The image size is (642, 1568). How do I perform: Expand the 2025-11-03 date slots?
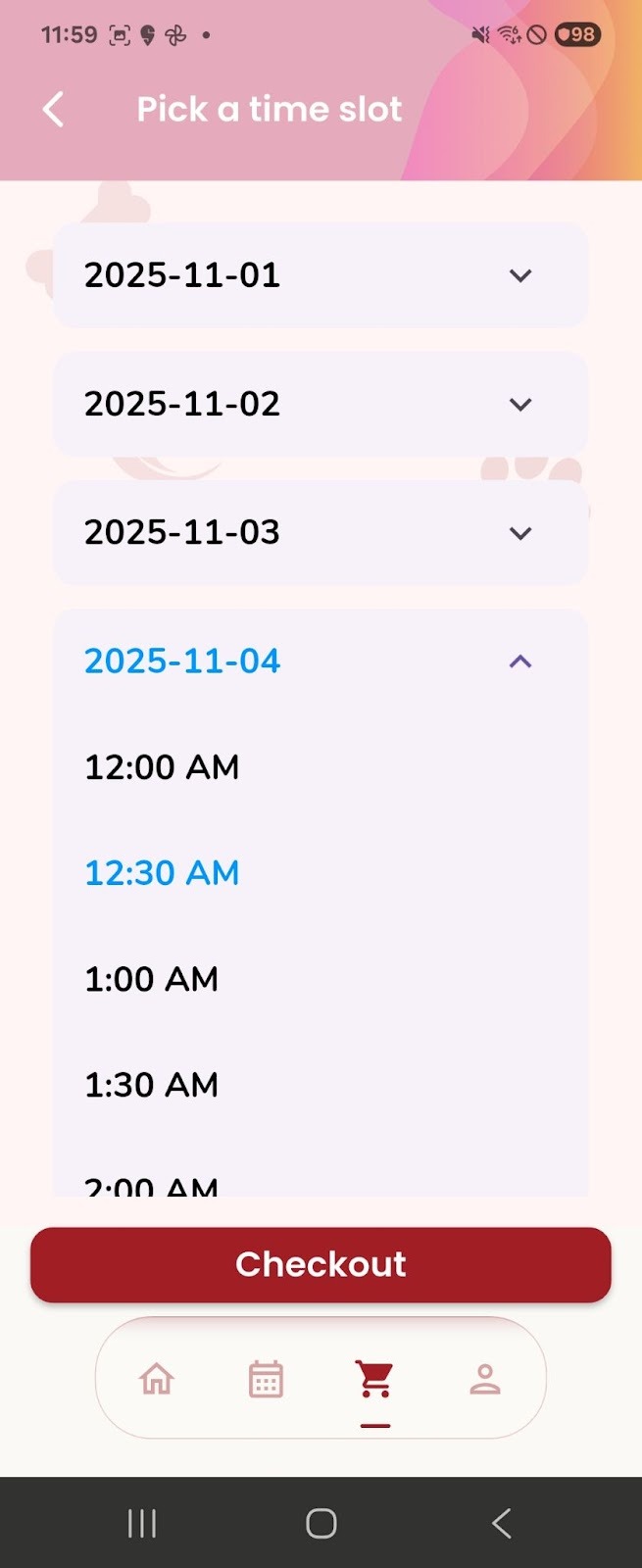pyautogui.click(x=321, y=532)
